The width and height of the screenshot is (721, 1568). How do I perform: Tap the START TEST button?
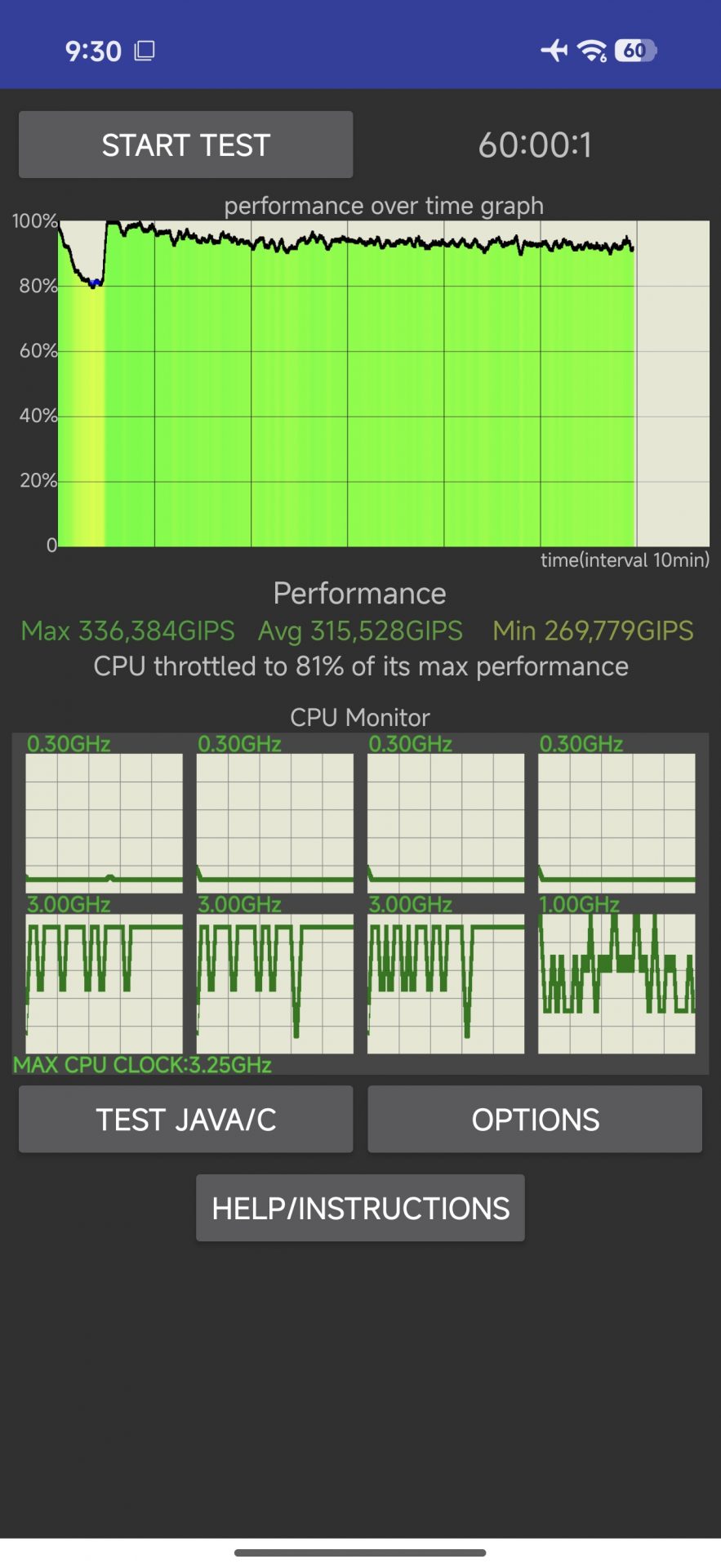tap(185, 145)
